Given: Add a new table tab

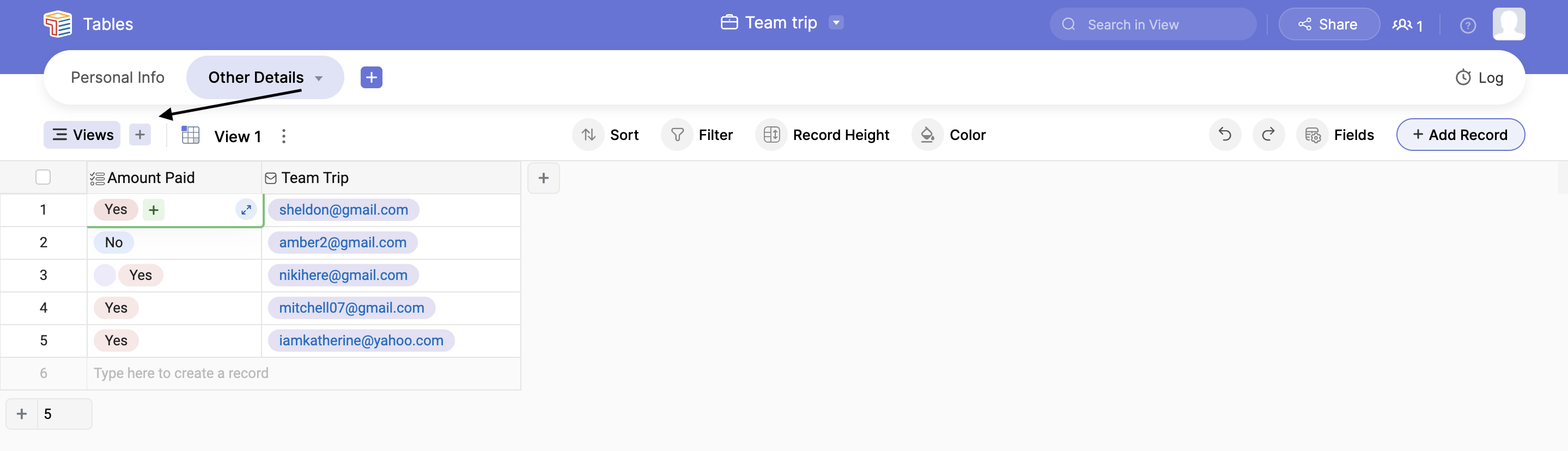Looking at the screenshot, I should (x=372, y=77).
